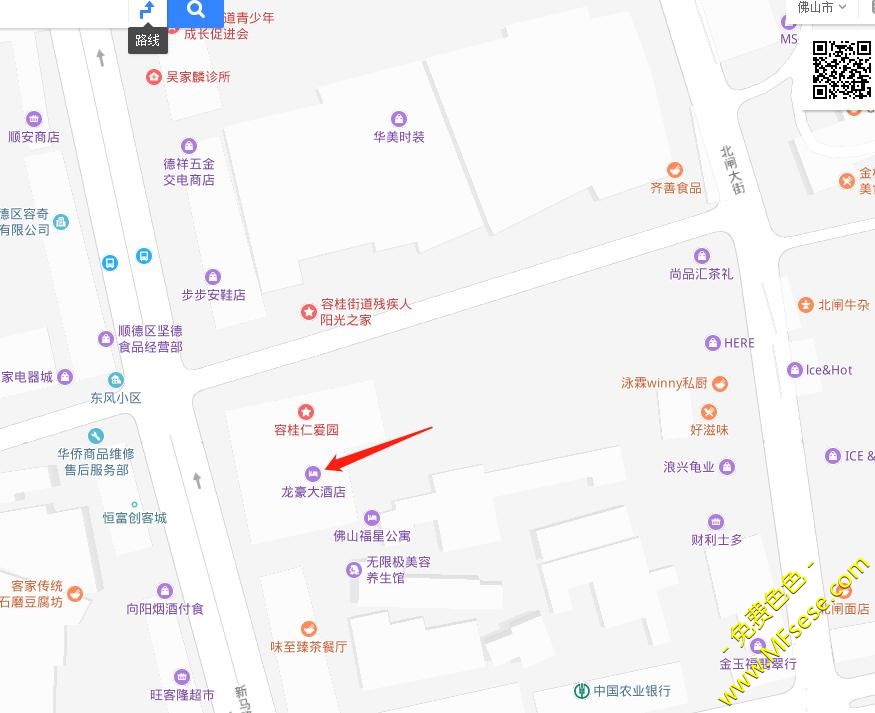
Task: Select the 容桂仁爱园 marker
Action: (306, 411)
